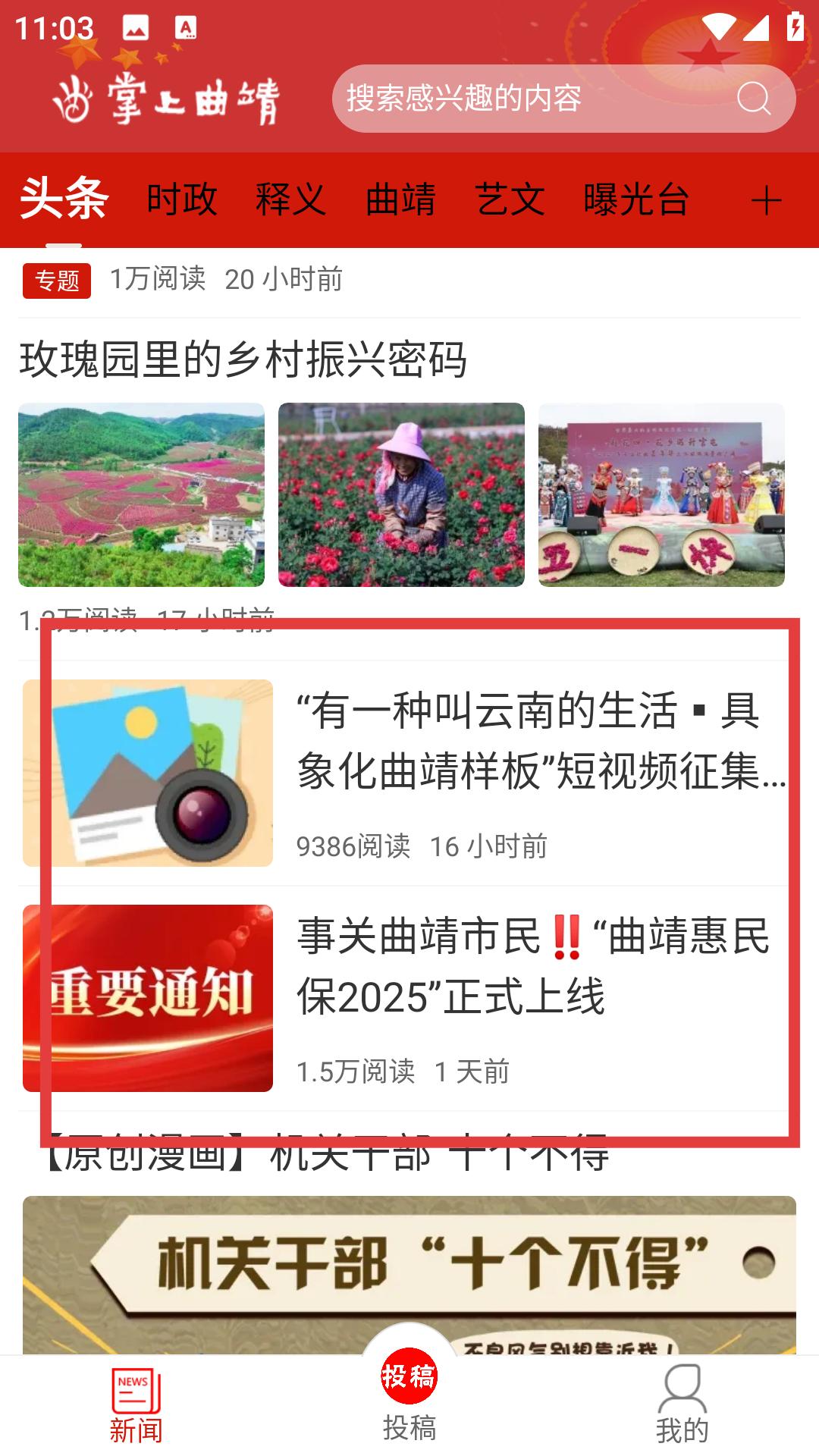Image resolution: width=819 pixels, height=1456 pixels.
Task: Select the 艺文 tab
Action: pyautogui.click(x=510, y=200)
